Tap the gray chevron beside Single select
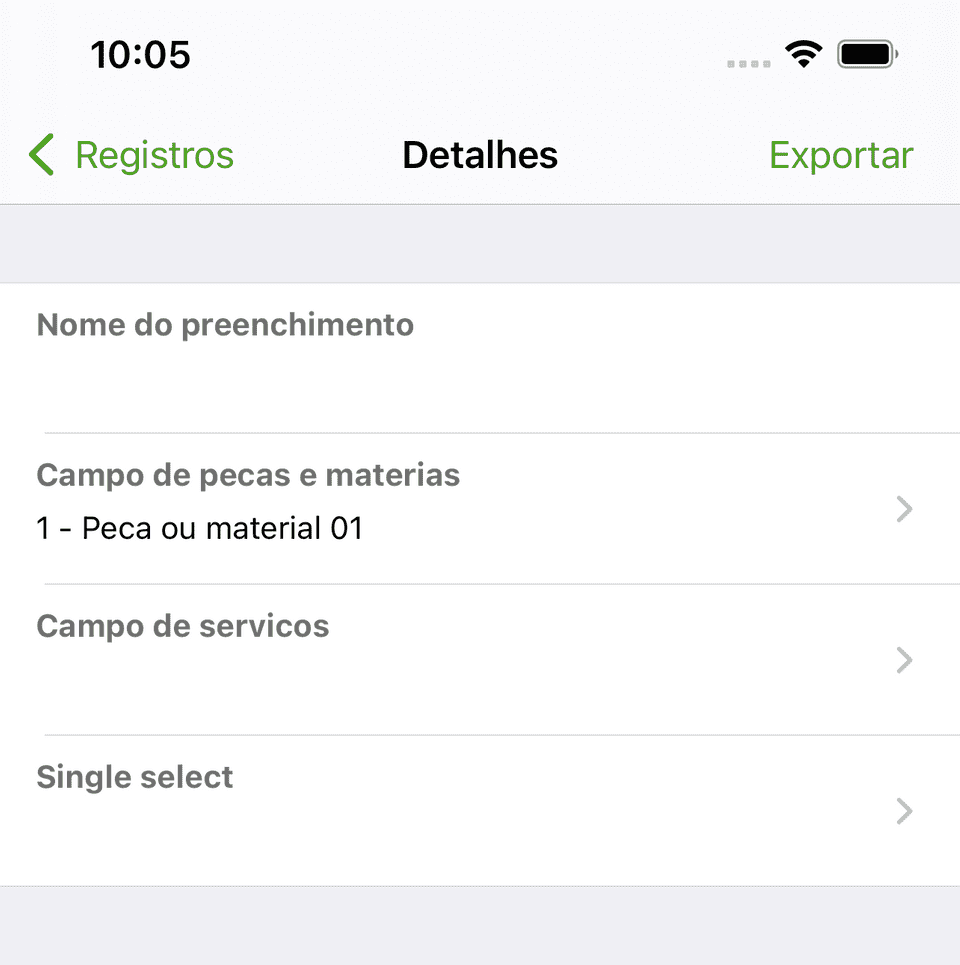This screenshot has width=960, height=965. pyautogui.click(x=905, y=811)
